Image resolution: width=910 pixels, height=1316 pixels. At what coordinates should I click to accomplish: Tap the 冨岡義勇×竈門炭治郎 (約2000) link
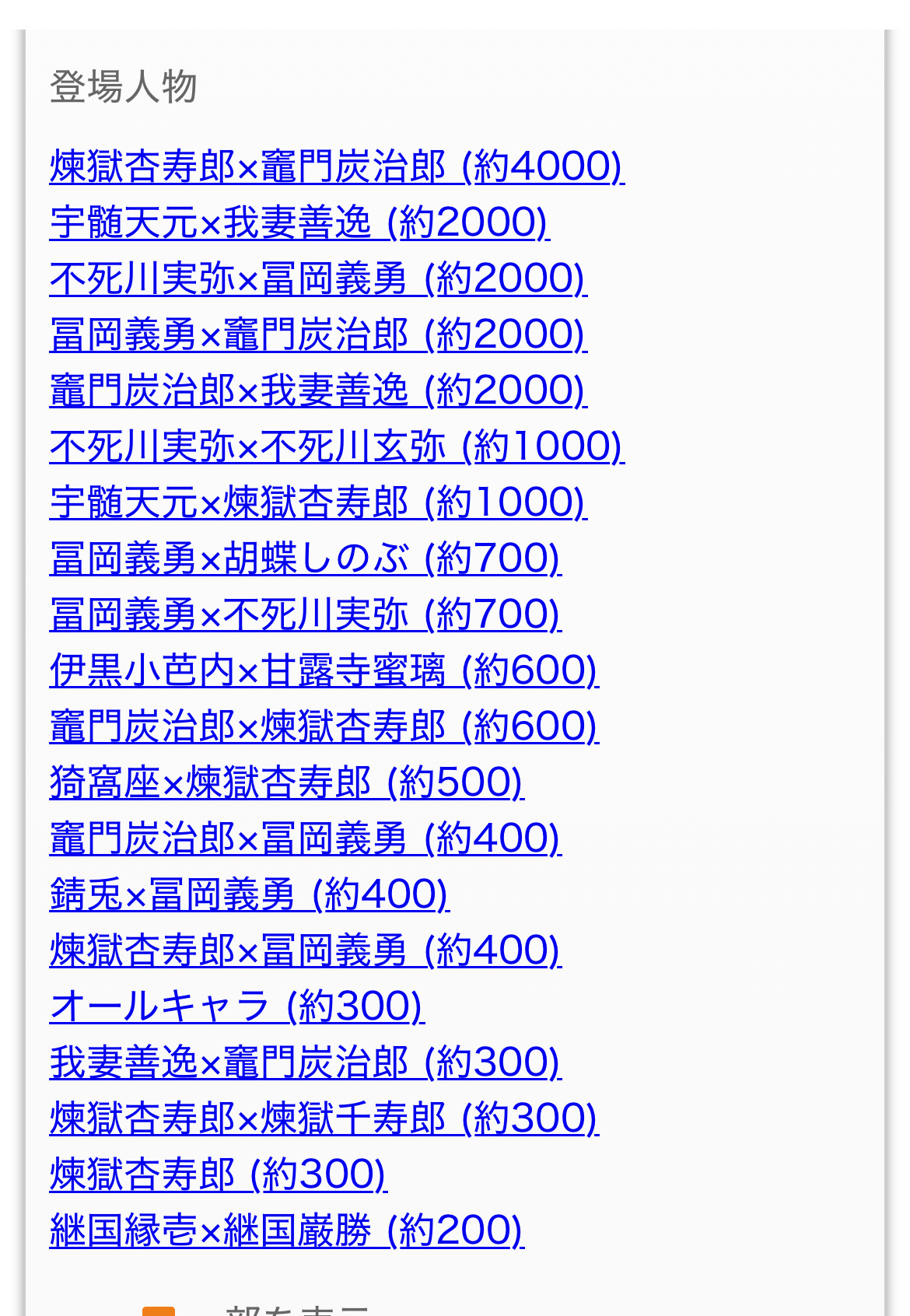pos(317,334)
